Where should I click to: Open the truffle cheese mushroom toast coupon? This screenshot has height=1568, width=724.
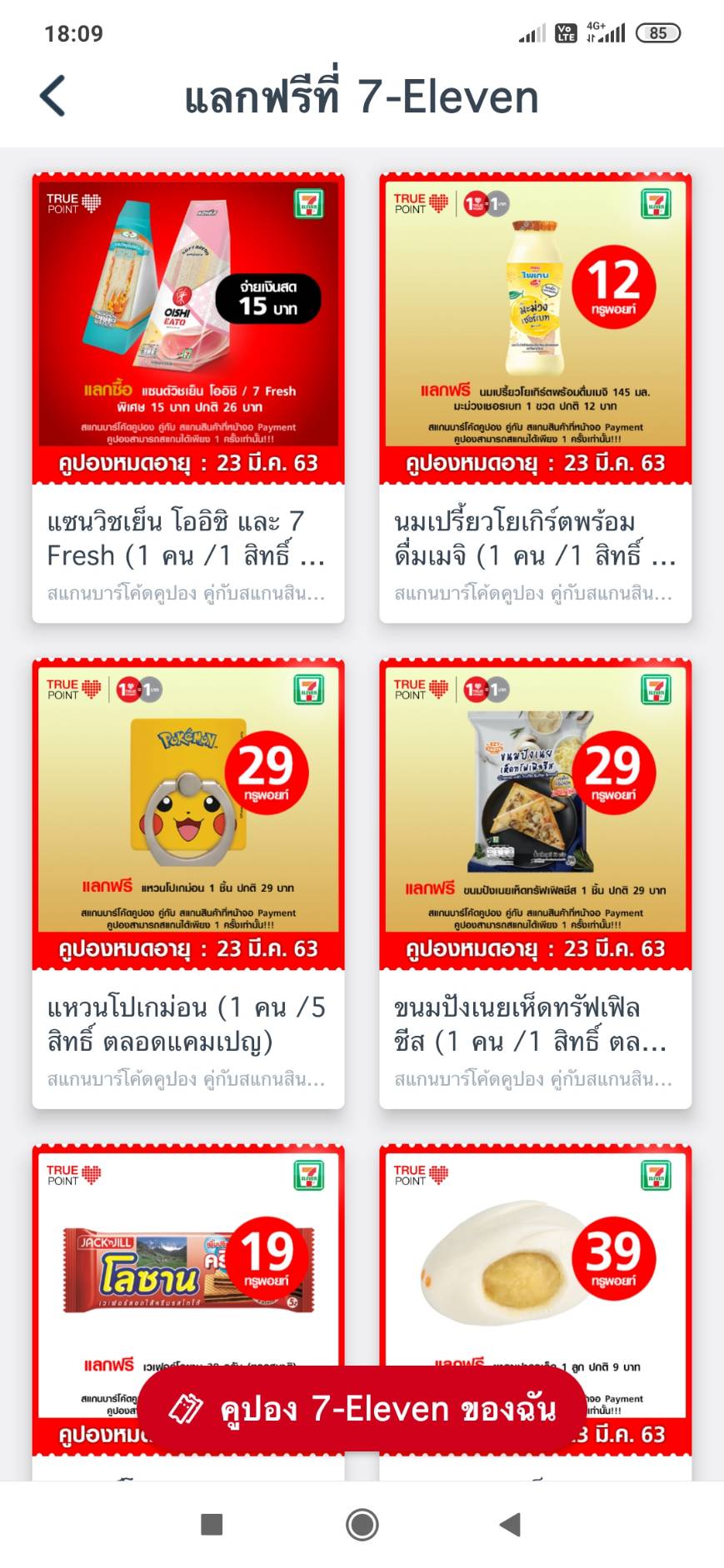coord(535,884)
